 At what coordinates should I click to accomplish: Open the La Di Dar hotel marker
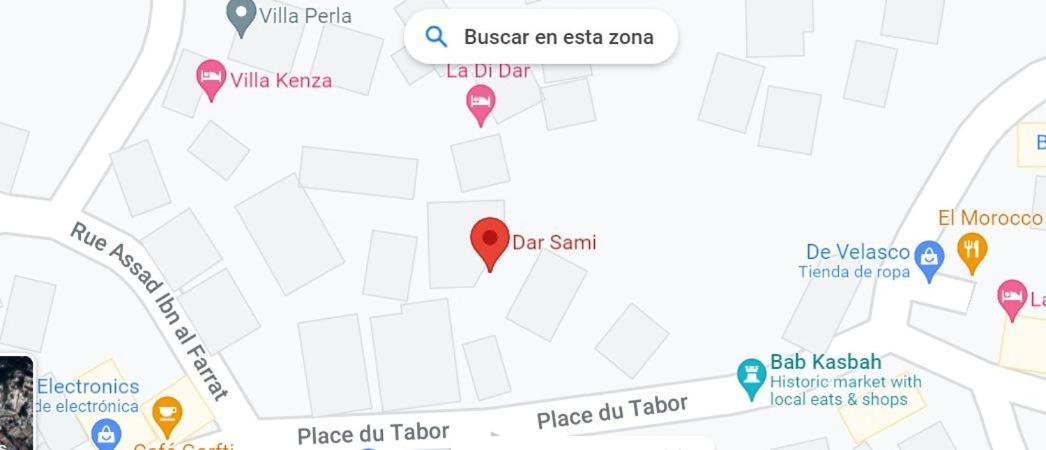coord(481,103)
